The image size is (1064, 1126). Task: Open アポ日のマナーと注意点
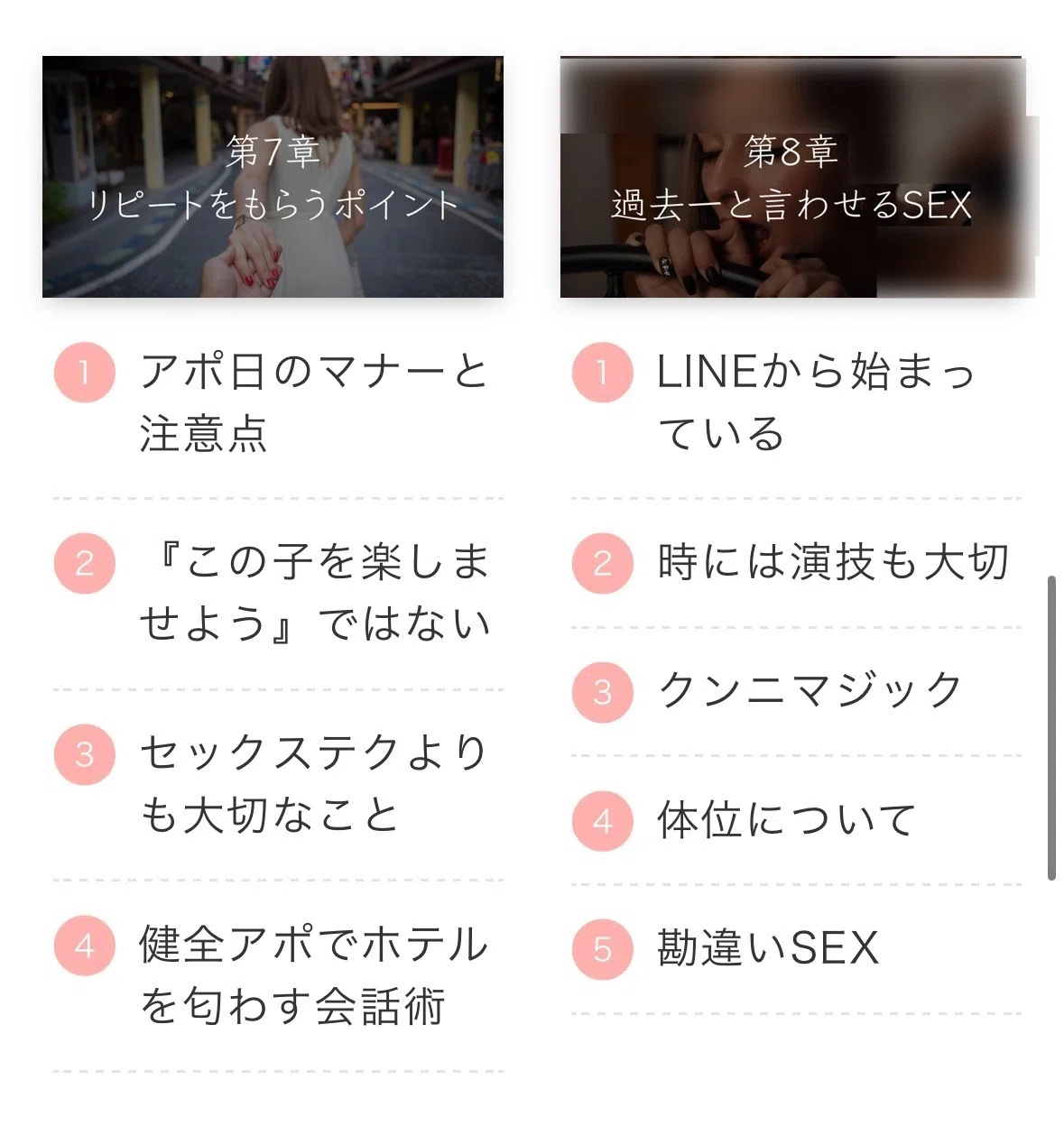(x=312, y=402)
